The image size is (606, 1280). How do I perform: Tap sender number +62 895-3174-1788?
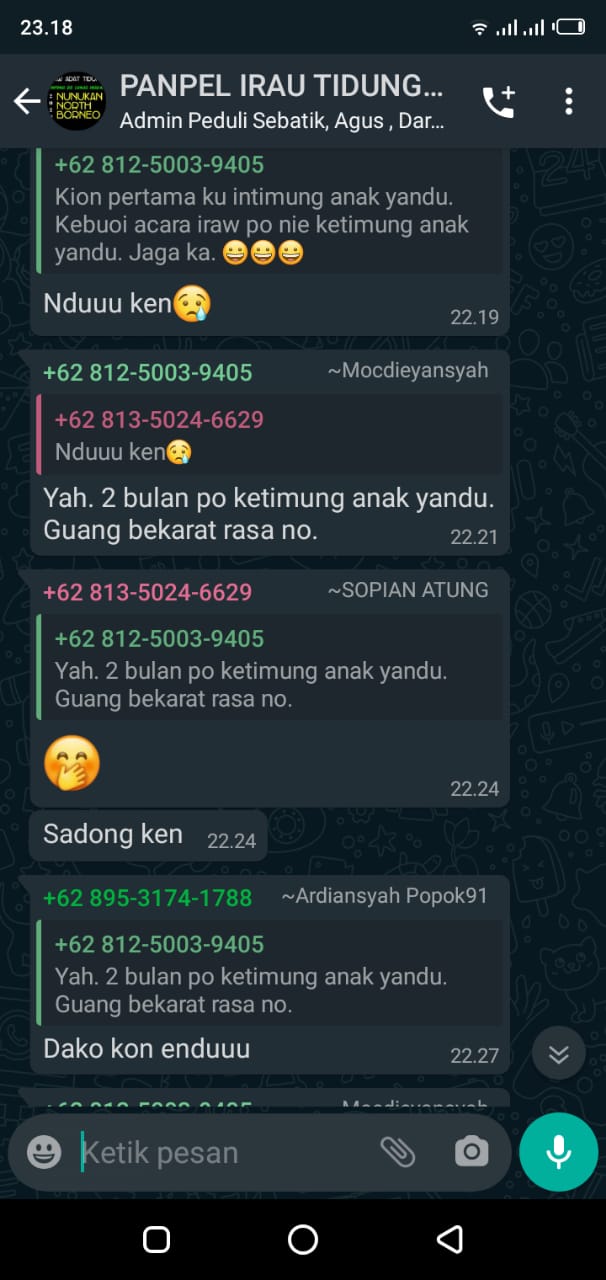(x=147, y=898)
